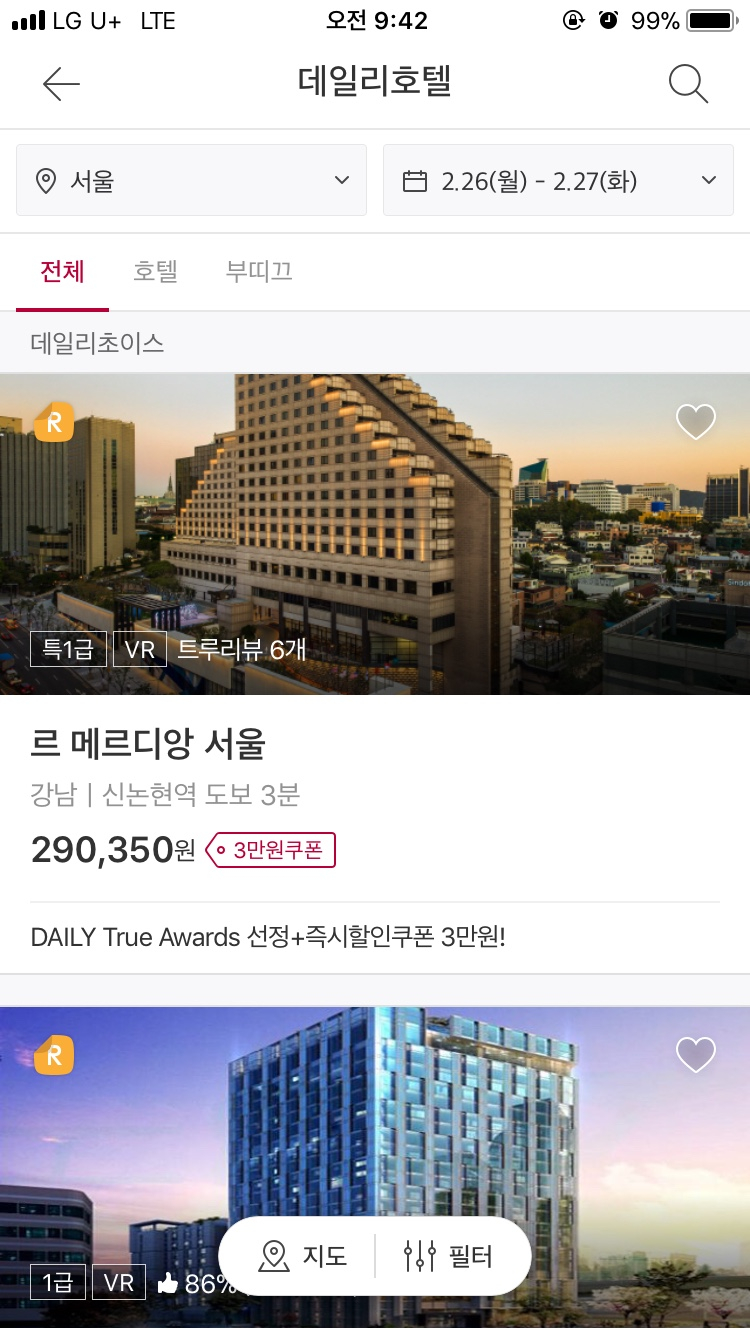Favorite 르 메르디앙 서울 with the heart
This screenshot has height=1334, width=750.
696,422
